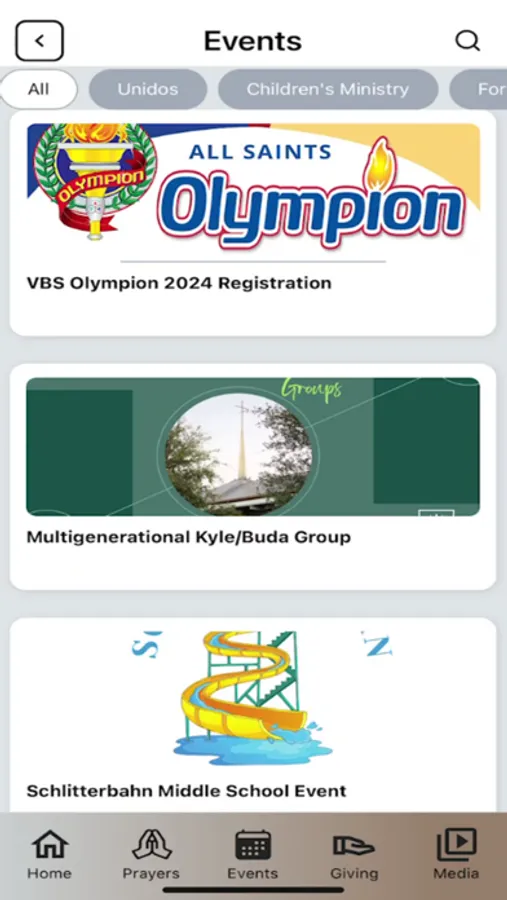Go back using the back arrow
Viewport: 507px width, 900px height.
pyautogui.click(x=39, y=41)
